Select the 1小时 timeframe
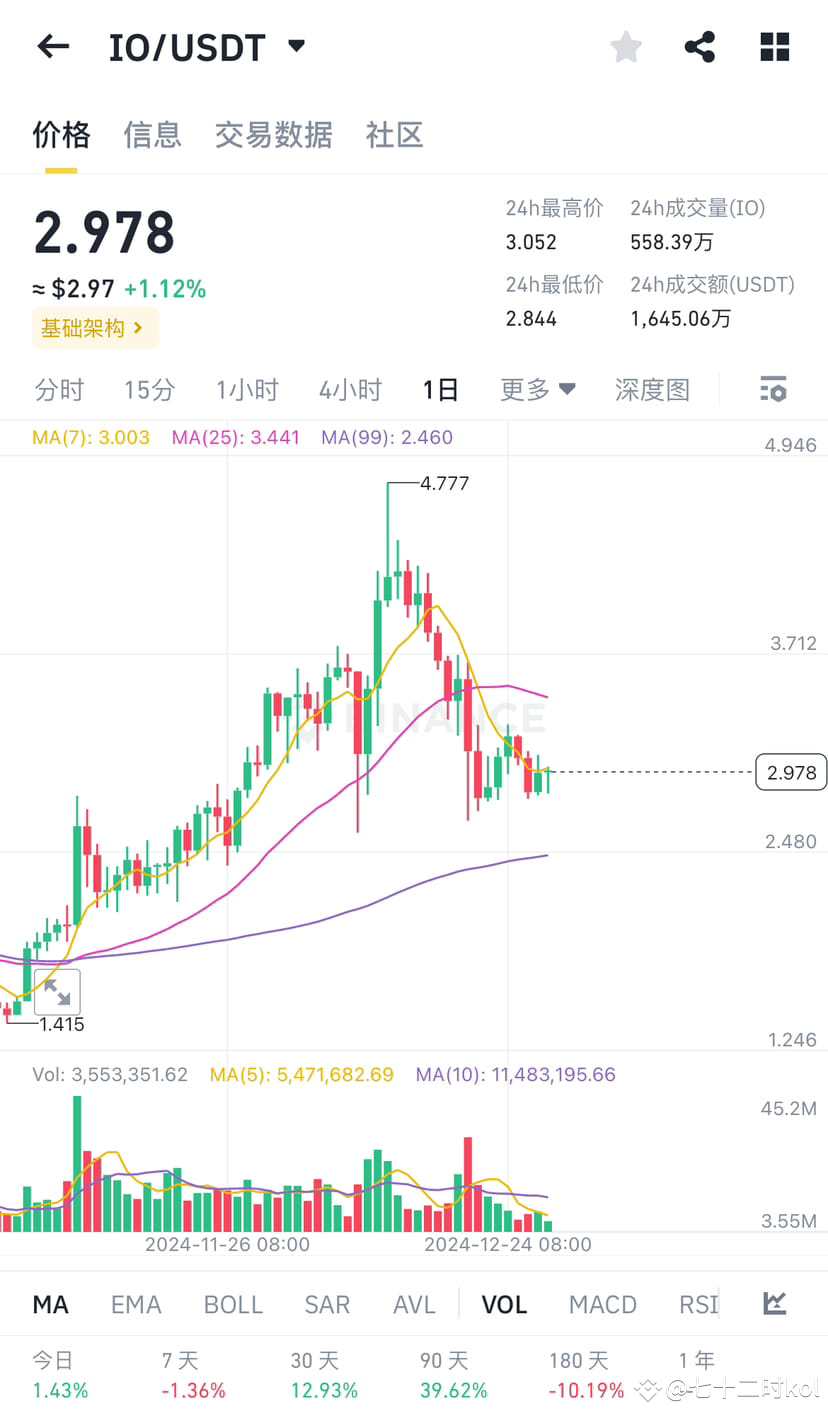The image size is (828, 1411). point(247,389)
